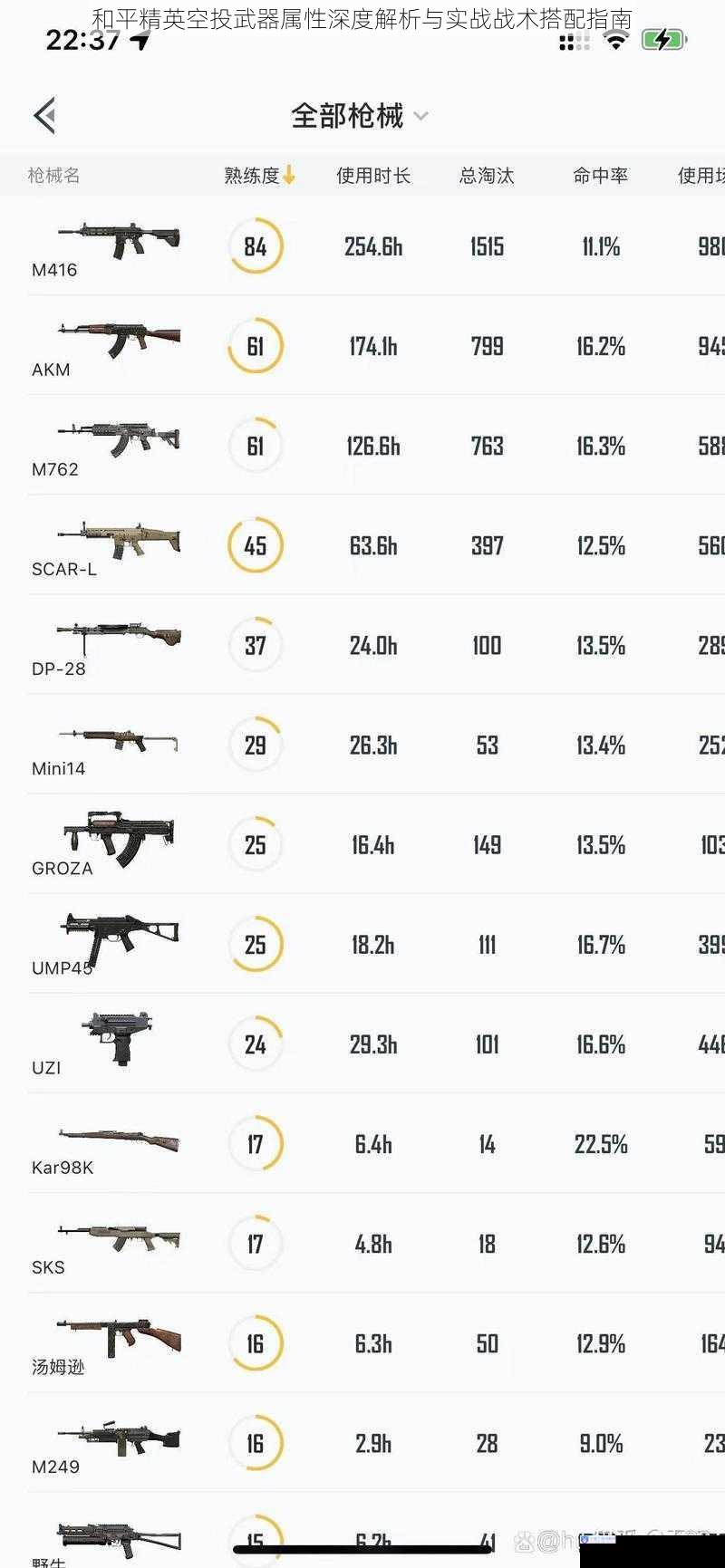Sort the list by 命中率
The width and height of the screenshot is (725, 1568).
tap(600, 175)
